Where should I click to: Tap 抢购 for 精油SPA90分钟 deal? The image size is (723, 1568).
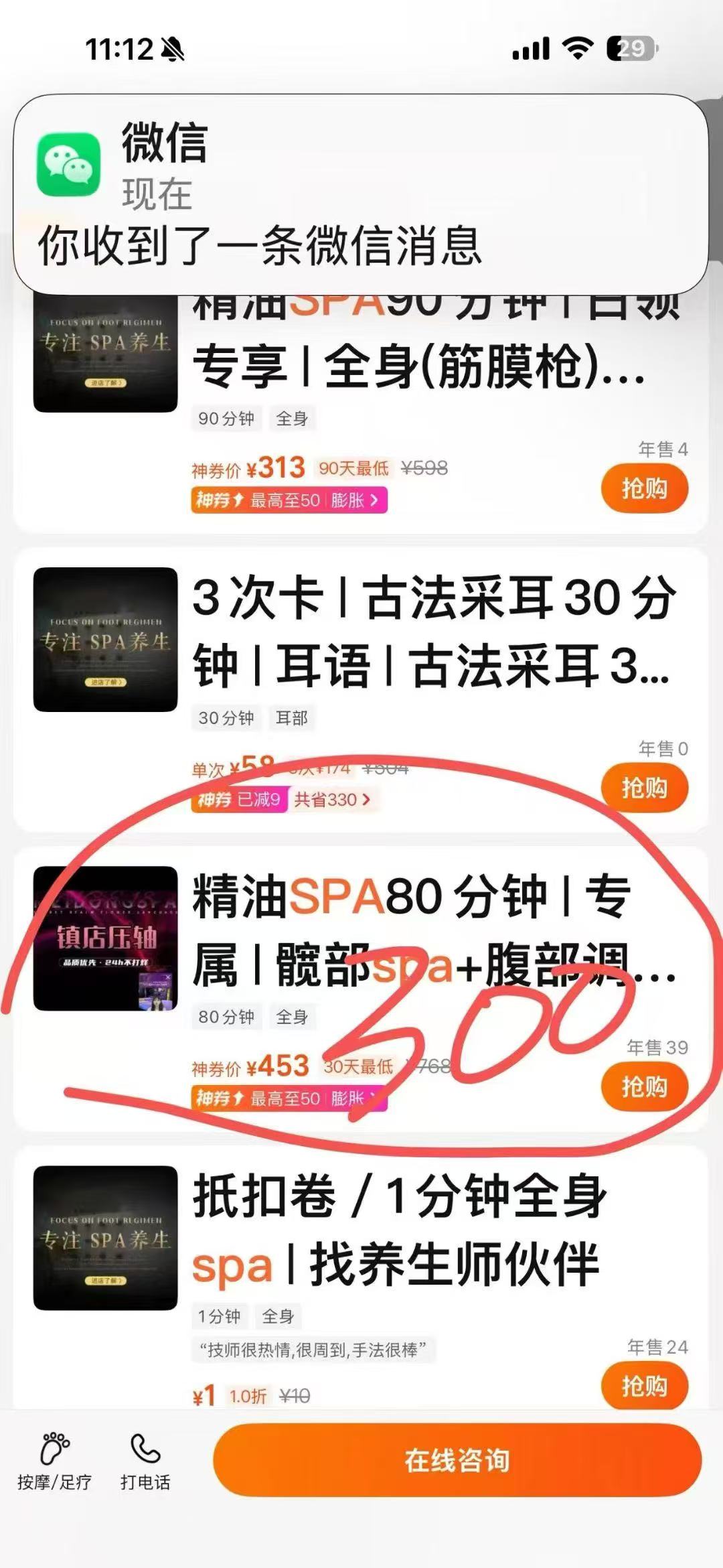[x=644, y=489]
